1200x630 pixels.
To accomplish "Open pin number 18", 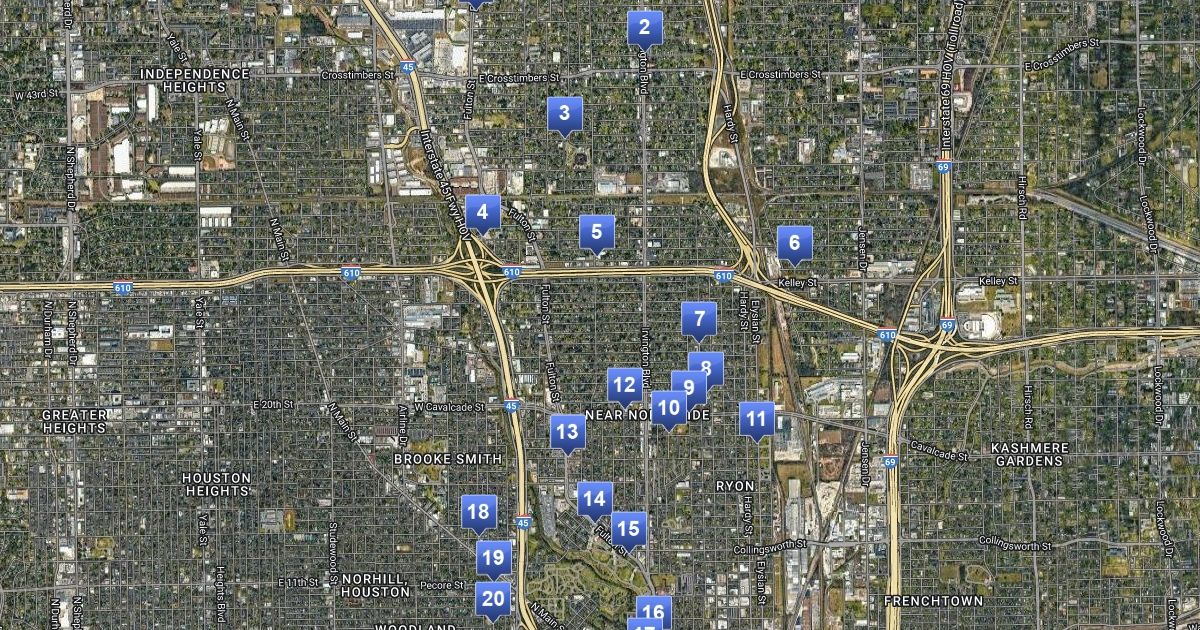I will pyautogui.click(x=479, y=512).
